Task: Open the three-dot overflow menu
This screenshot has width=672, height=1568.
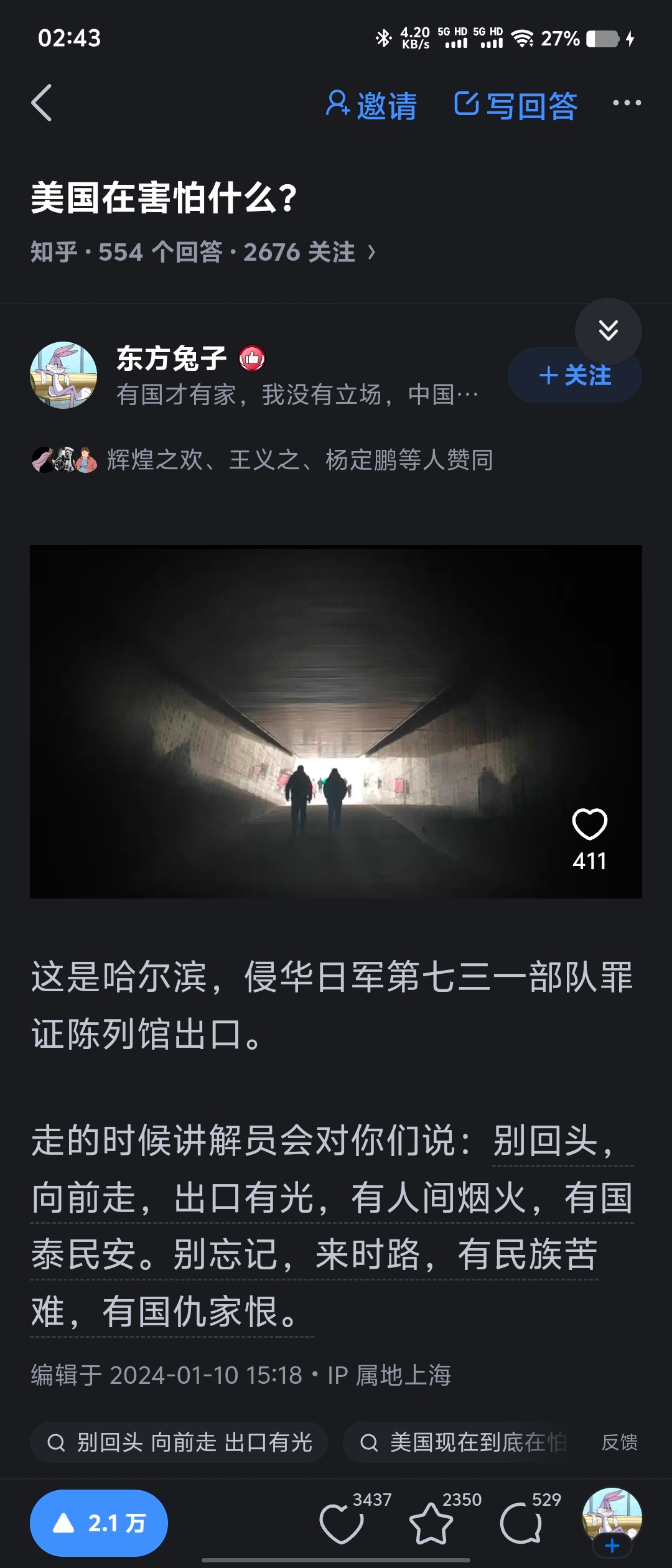Action: point(627,103)
